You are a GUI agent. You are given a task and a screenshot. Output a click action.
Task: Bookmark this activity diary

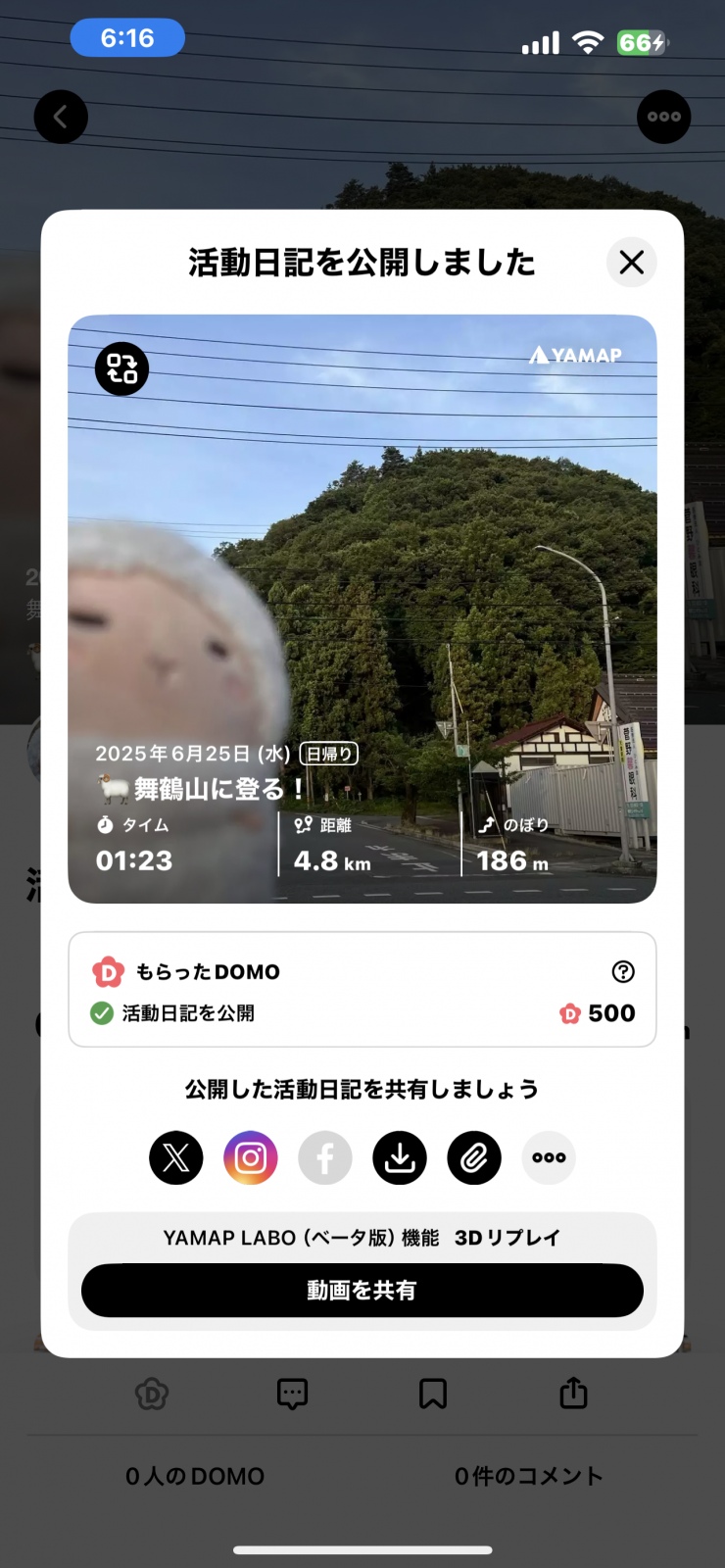[x=433, y=1393]
